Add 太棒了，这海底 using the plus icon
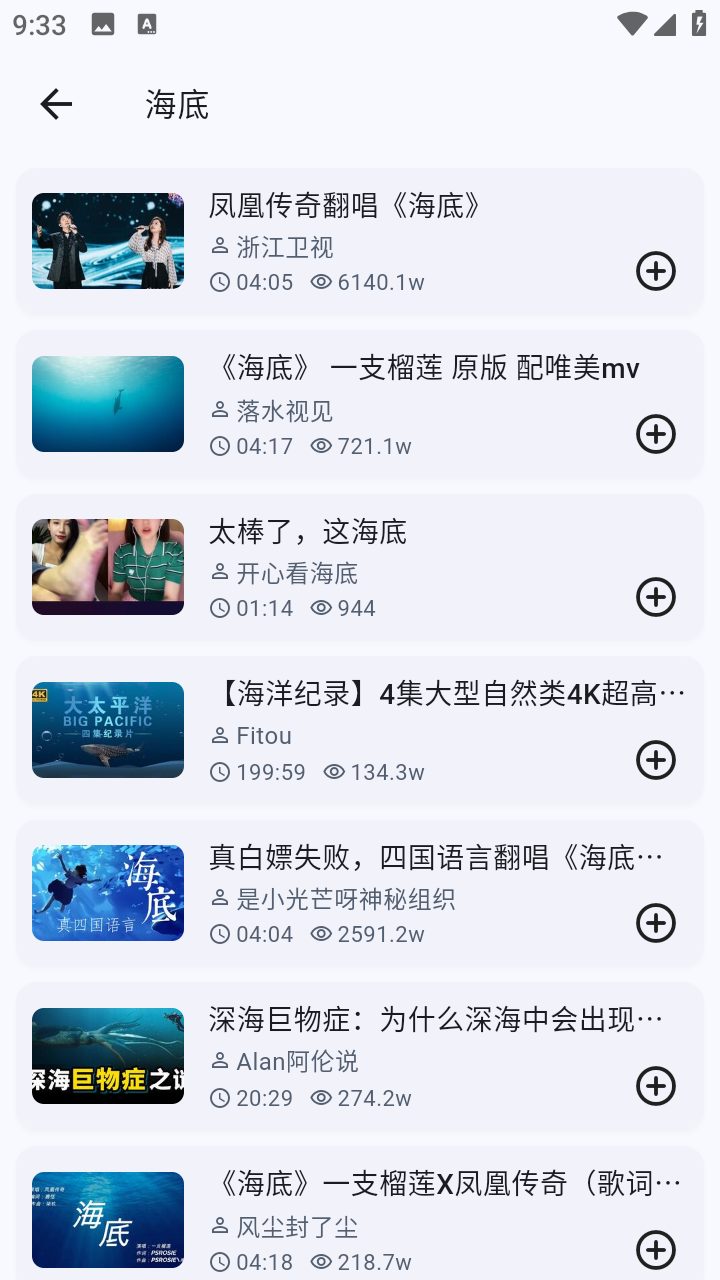Viewport: 720px width, 1280px height. (x=656, y=597)
